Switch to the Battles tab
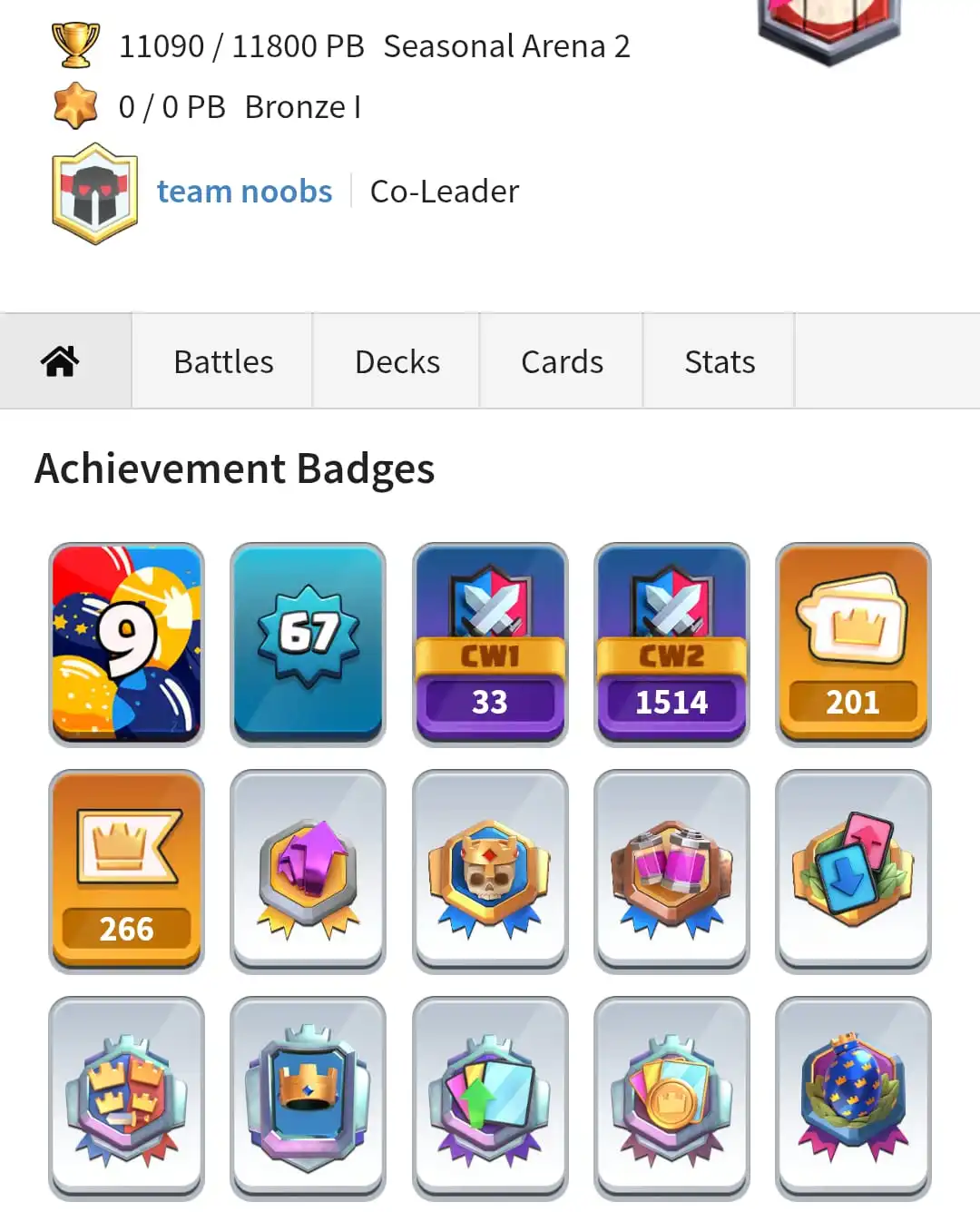The image size is (980, 1212). [x=223, y=361]
